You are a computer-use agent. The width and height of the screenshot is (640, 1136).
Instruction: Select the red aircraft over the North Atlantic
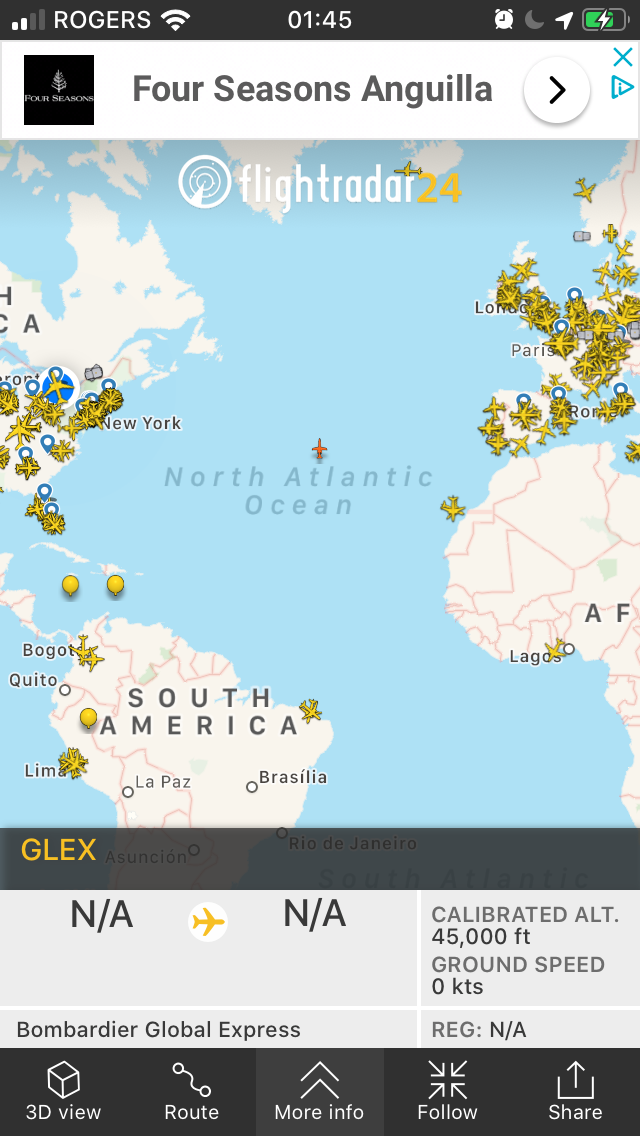(319, 449)
